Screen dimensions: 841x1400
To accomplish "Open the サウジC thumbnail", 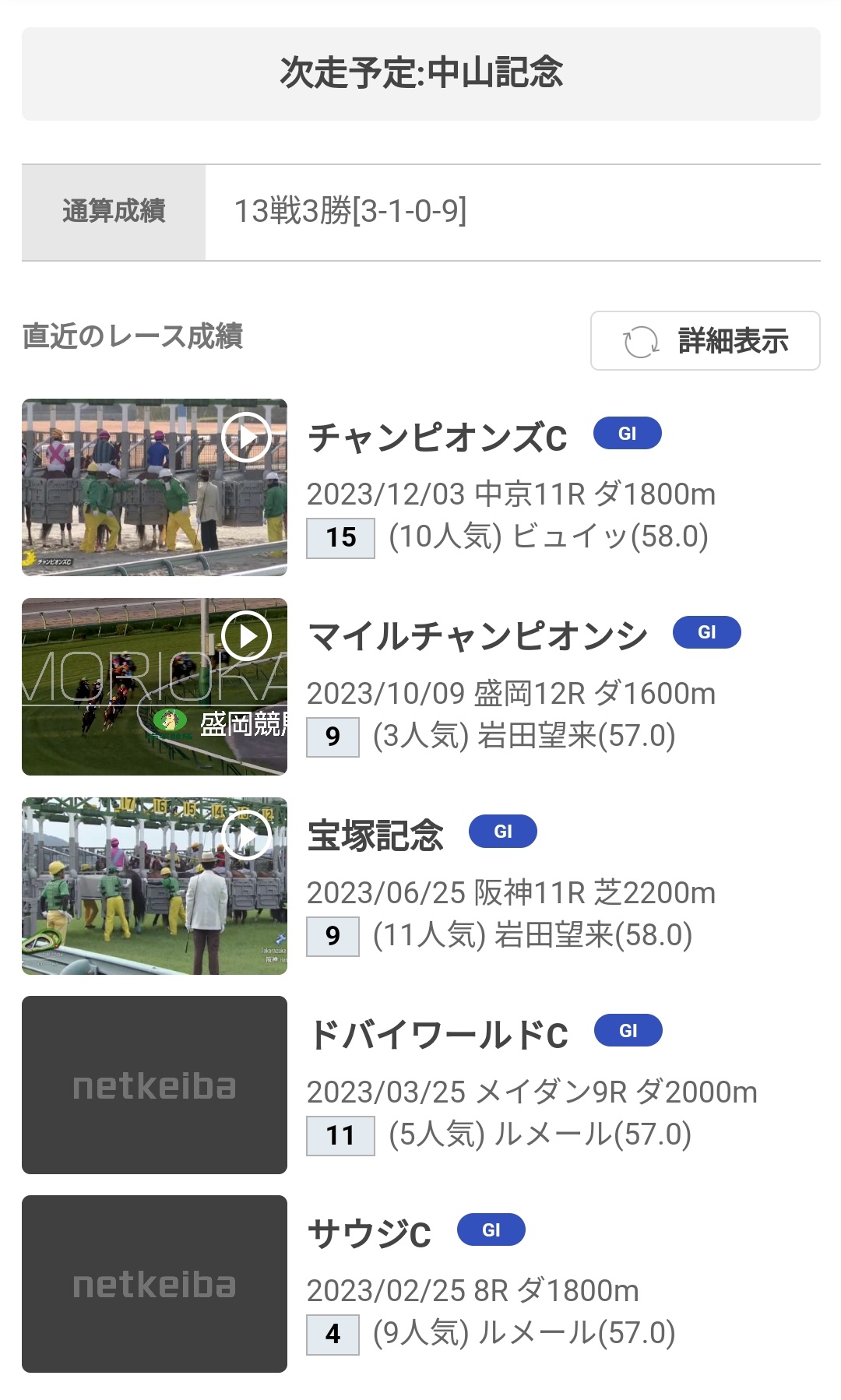I will click(x=154, y=1284).
